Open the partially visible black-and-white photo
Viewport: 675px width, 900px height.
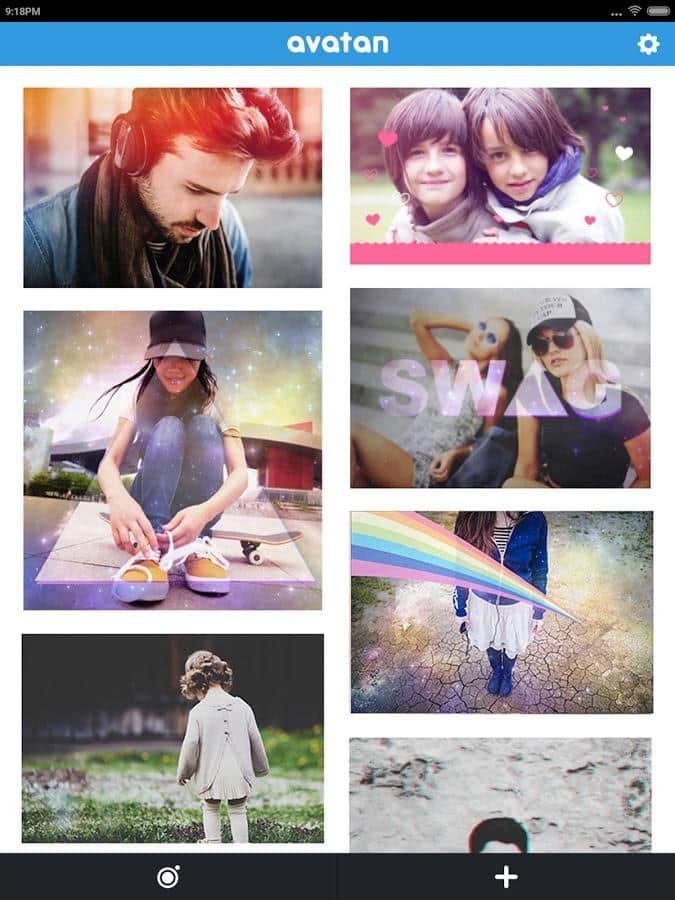pos(500,795)
